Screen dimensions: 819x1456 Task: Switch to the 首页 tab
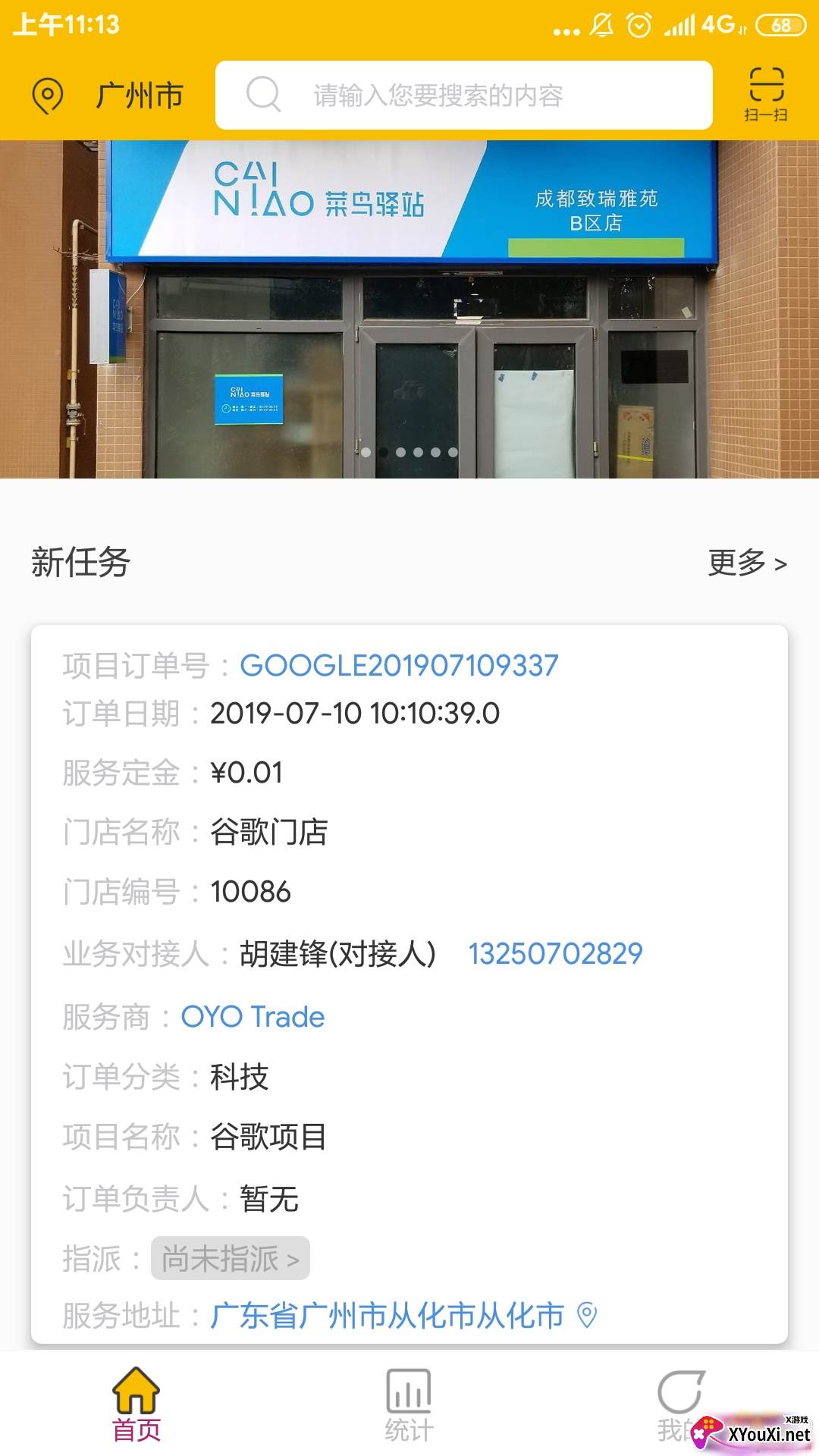point(136,1404)
